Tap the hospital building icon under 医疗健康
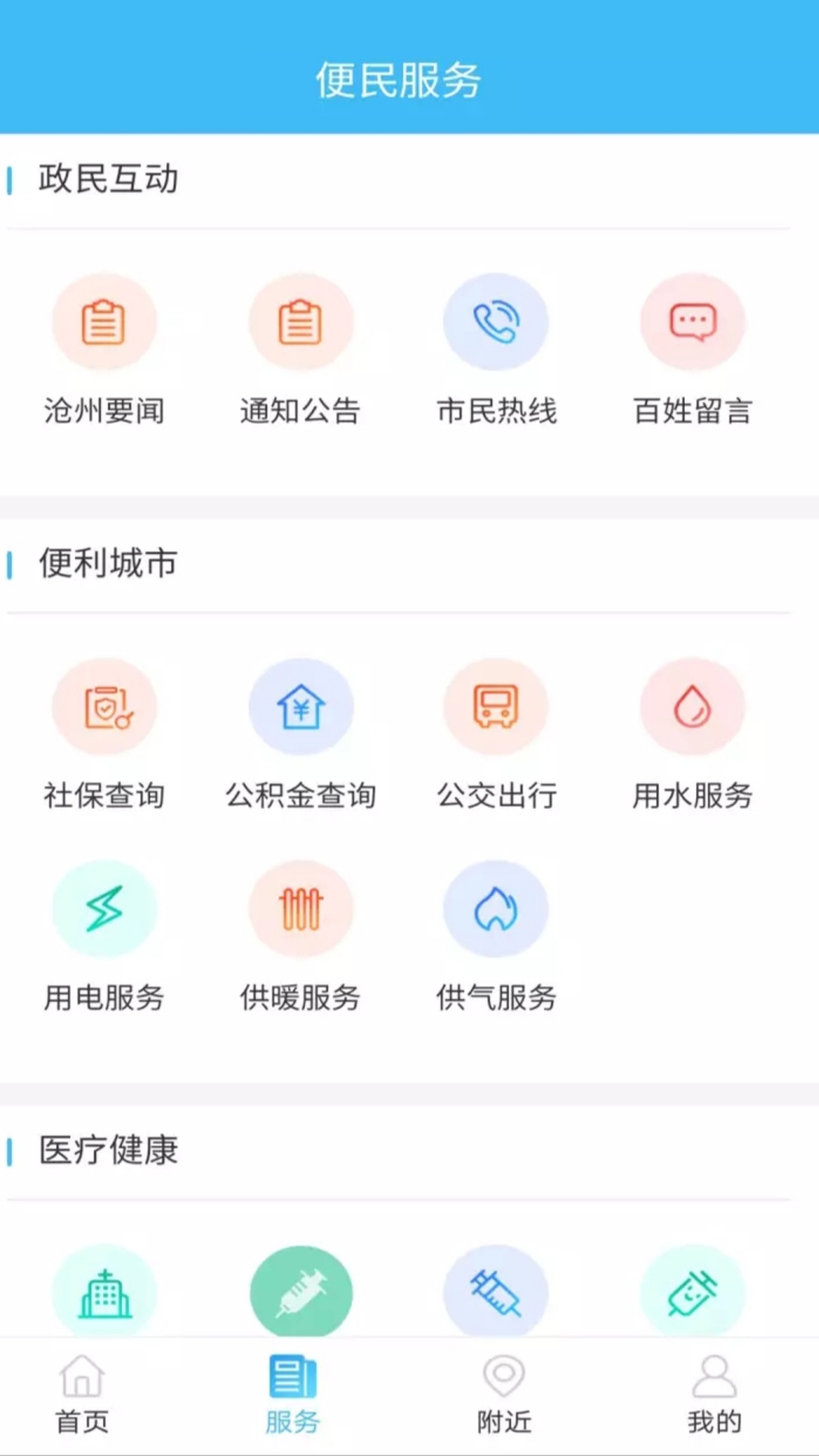Viewport: 819px width, 1456px height. pos(105,1293)
